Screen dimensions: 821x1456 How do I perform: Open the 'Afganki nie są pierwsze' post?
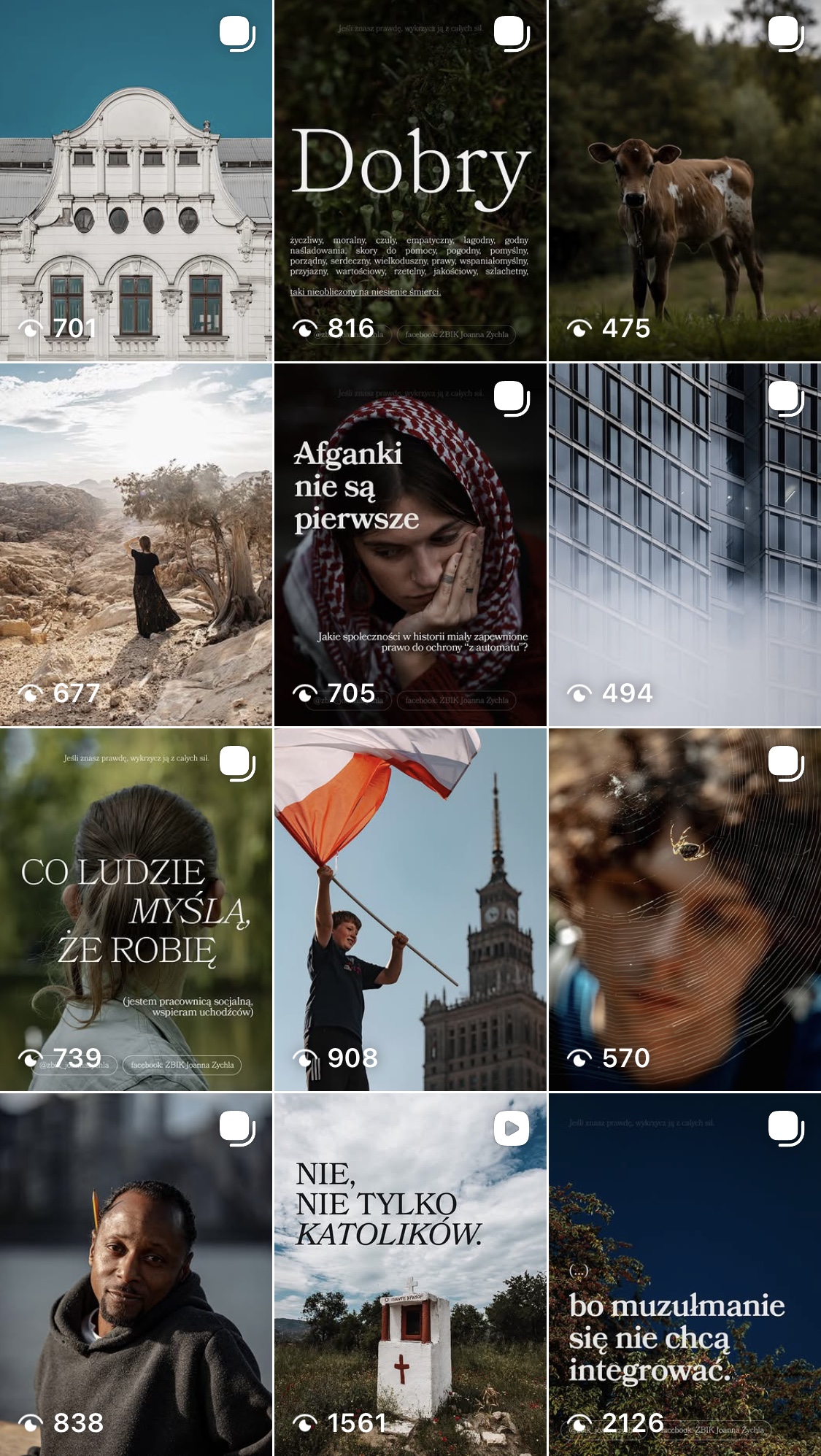pyautogui.click(x=410, y=544)
